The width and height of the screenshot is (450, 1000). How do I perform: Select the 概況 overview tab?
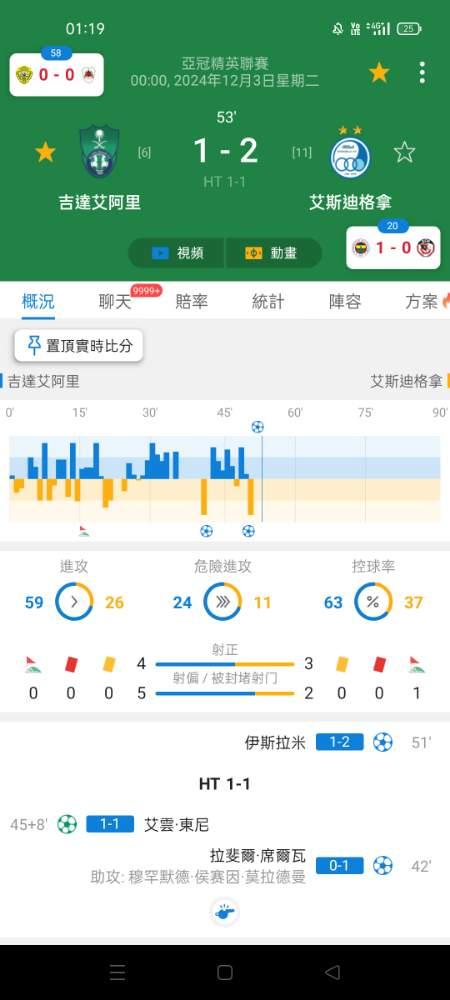coord(38,302)
